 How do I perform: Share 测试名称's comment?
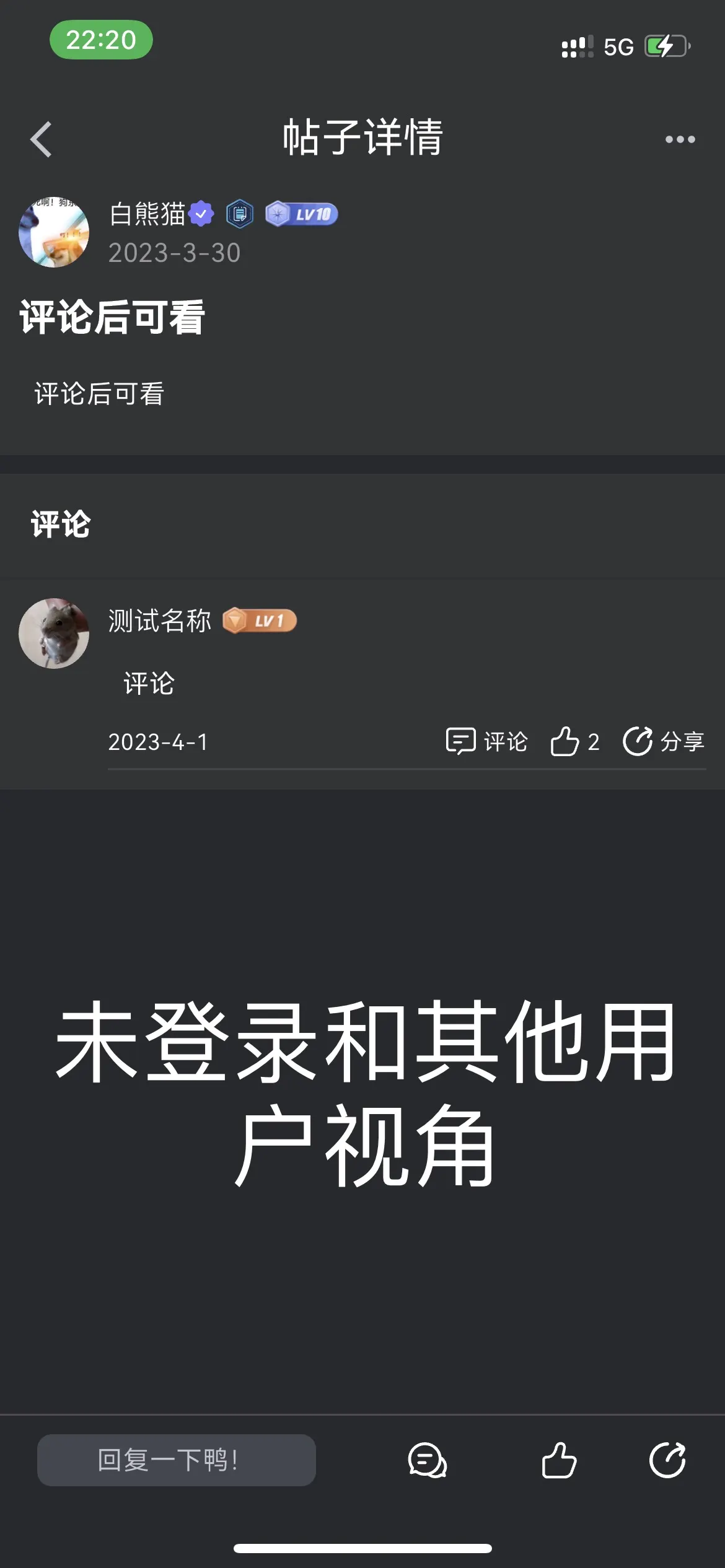664,741
